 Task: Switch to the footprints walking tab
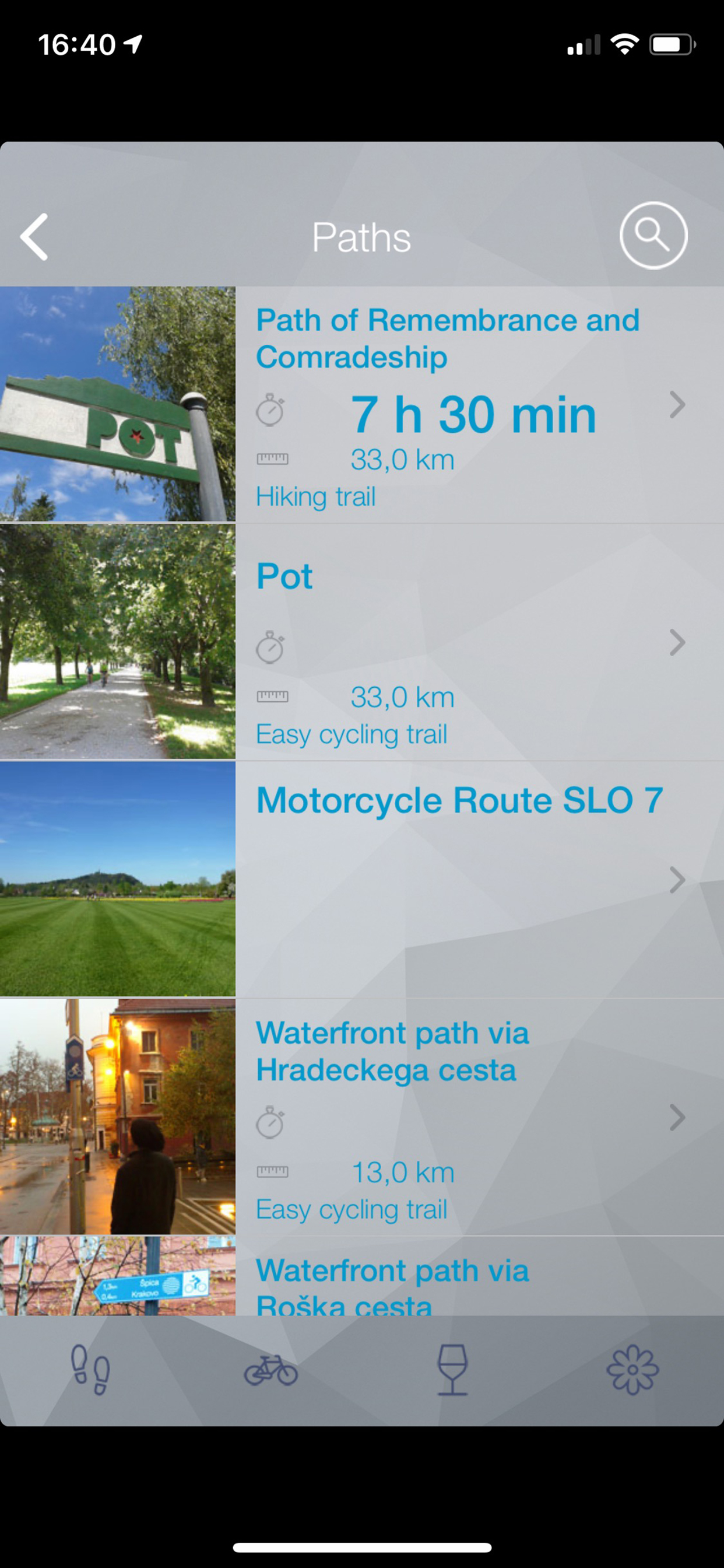(x=91, y=1370)
